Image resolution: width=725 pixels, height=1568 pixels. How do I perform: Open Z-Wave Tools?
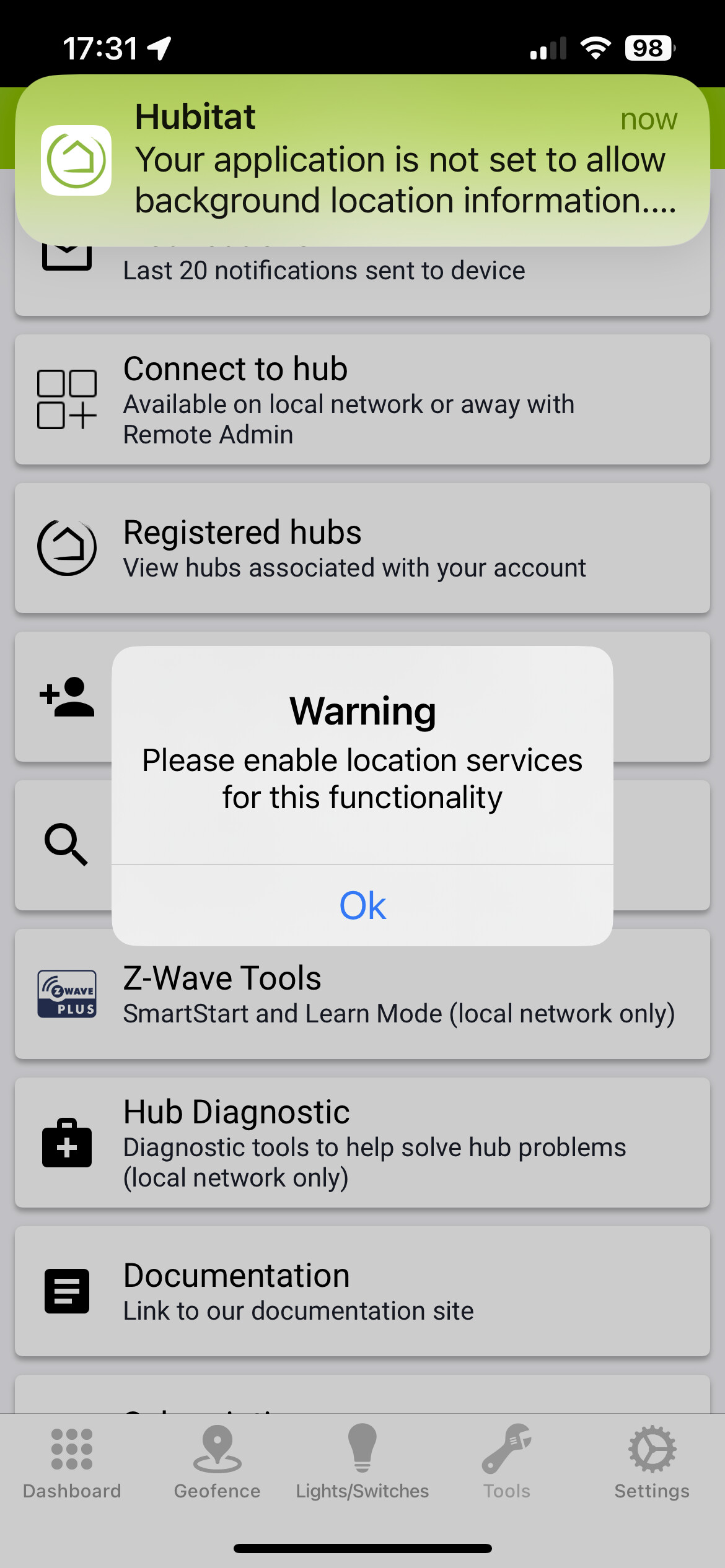tap(362, 994)
